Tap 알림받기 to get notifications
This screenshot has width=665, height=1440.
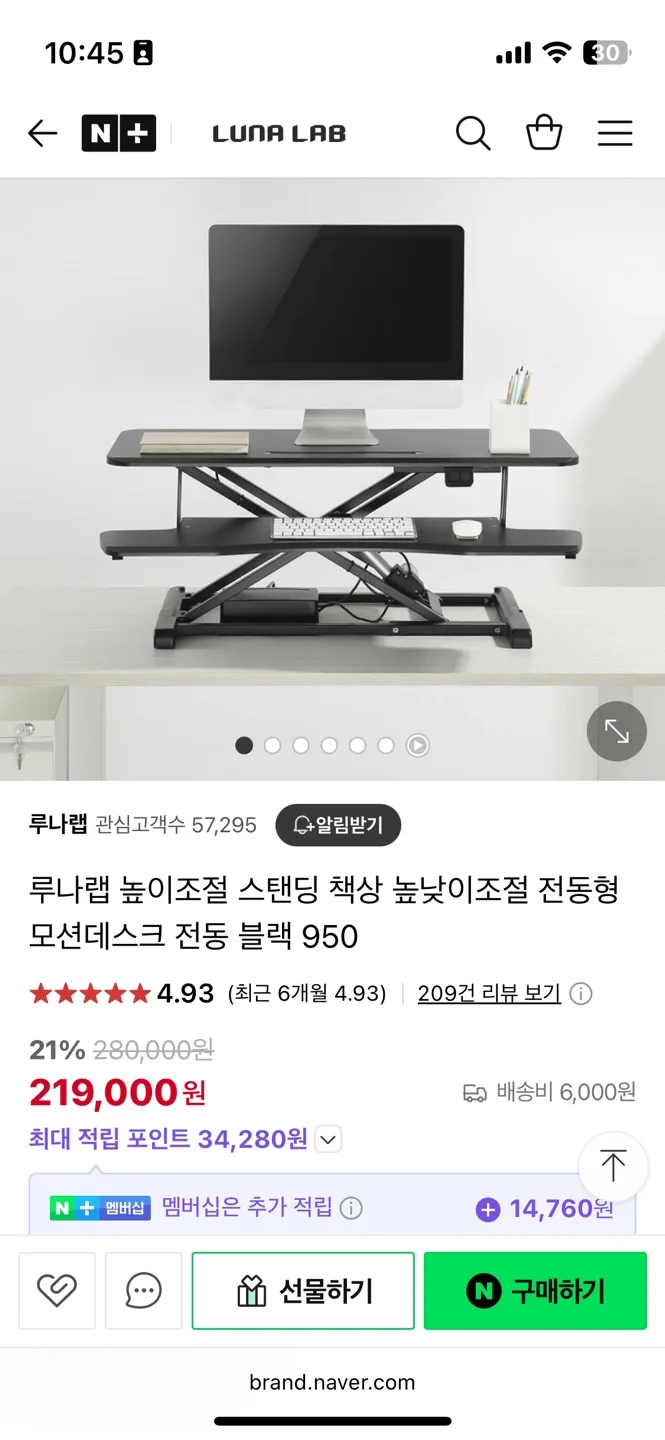pos(338,825)
